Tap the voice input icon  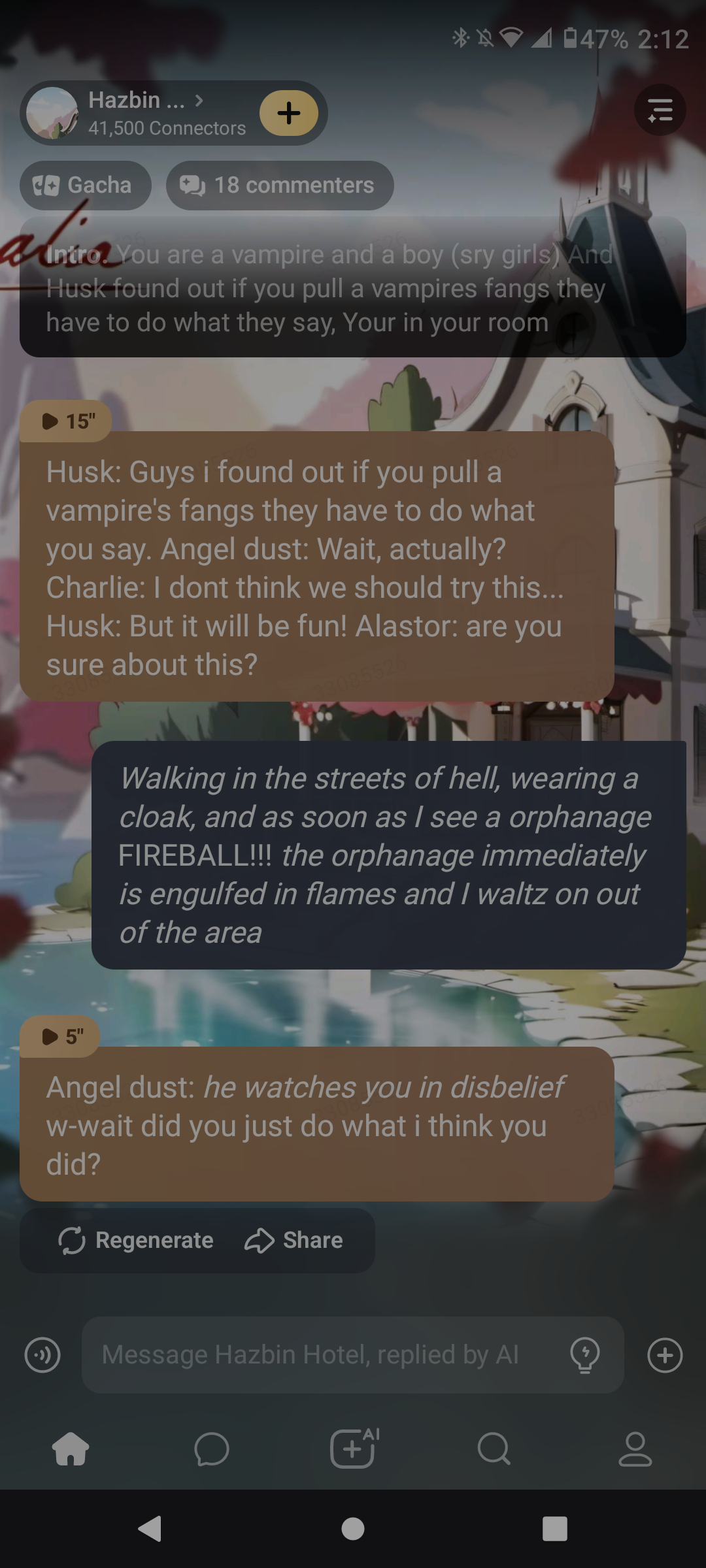pos(42,1355)
